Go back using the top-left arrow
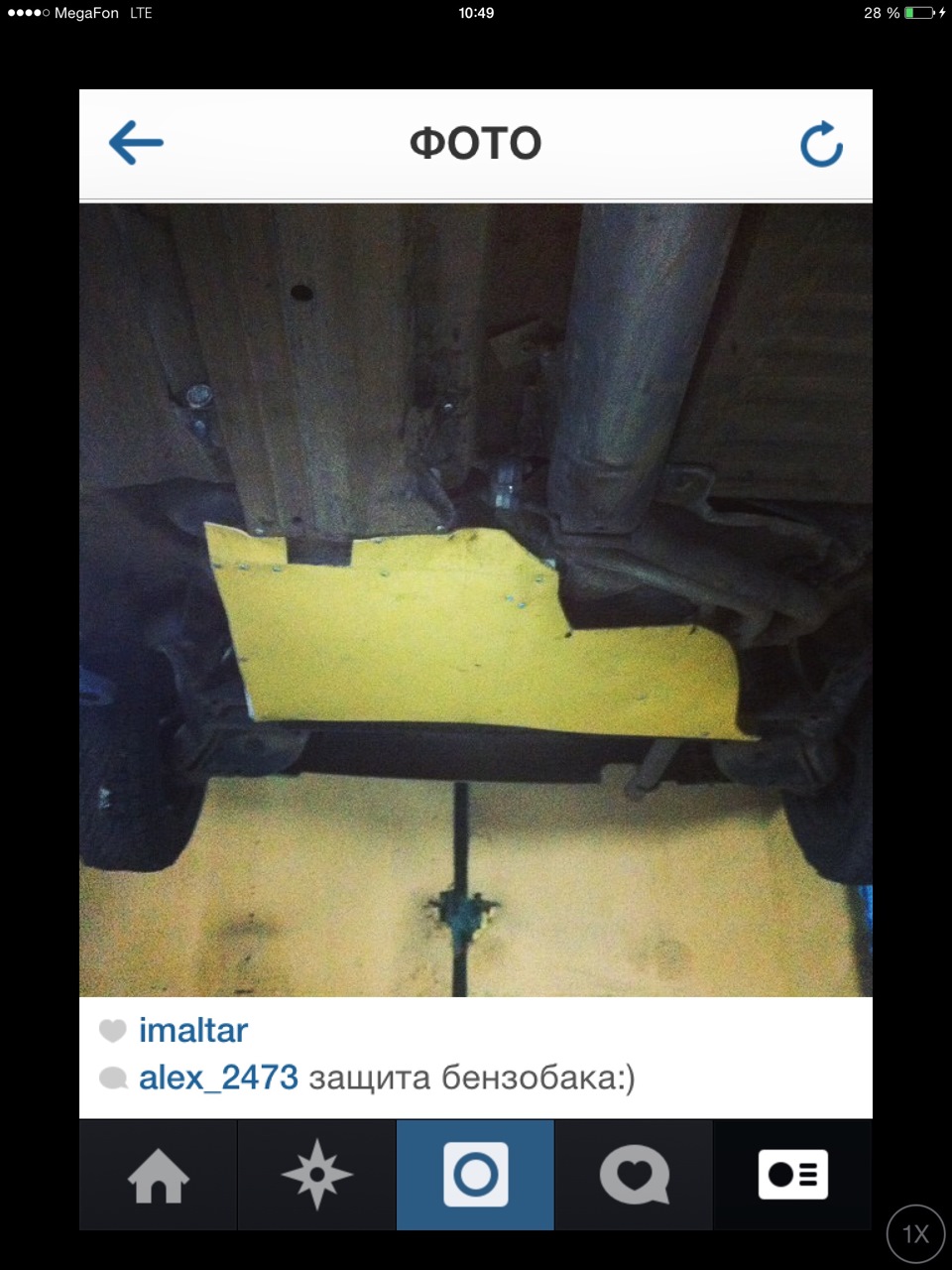The image size is (952, 1270). point(136,144)
